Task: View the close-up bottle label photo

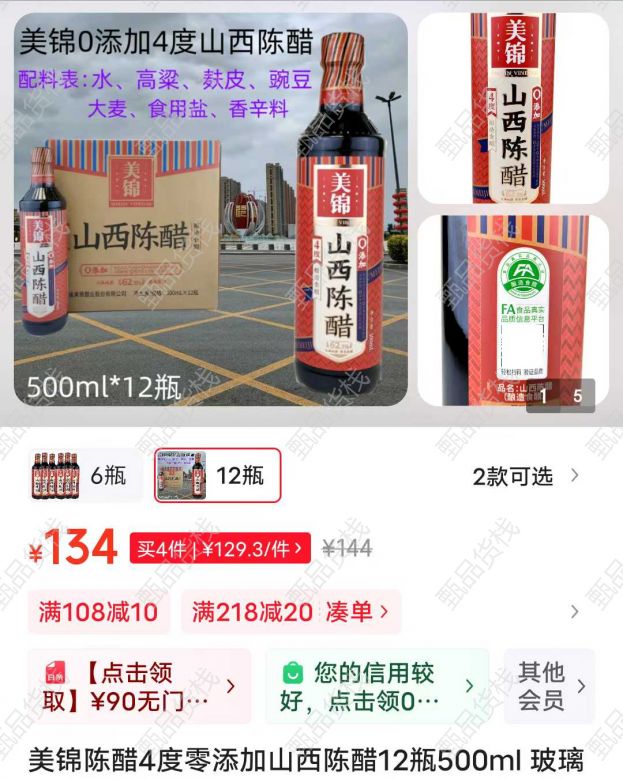Action: pyautogui.click(x=512, y=108)
